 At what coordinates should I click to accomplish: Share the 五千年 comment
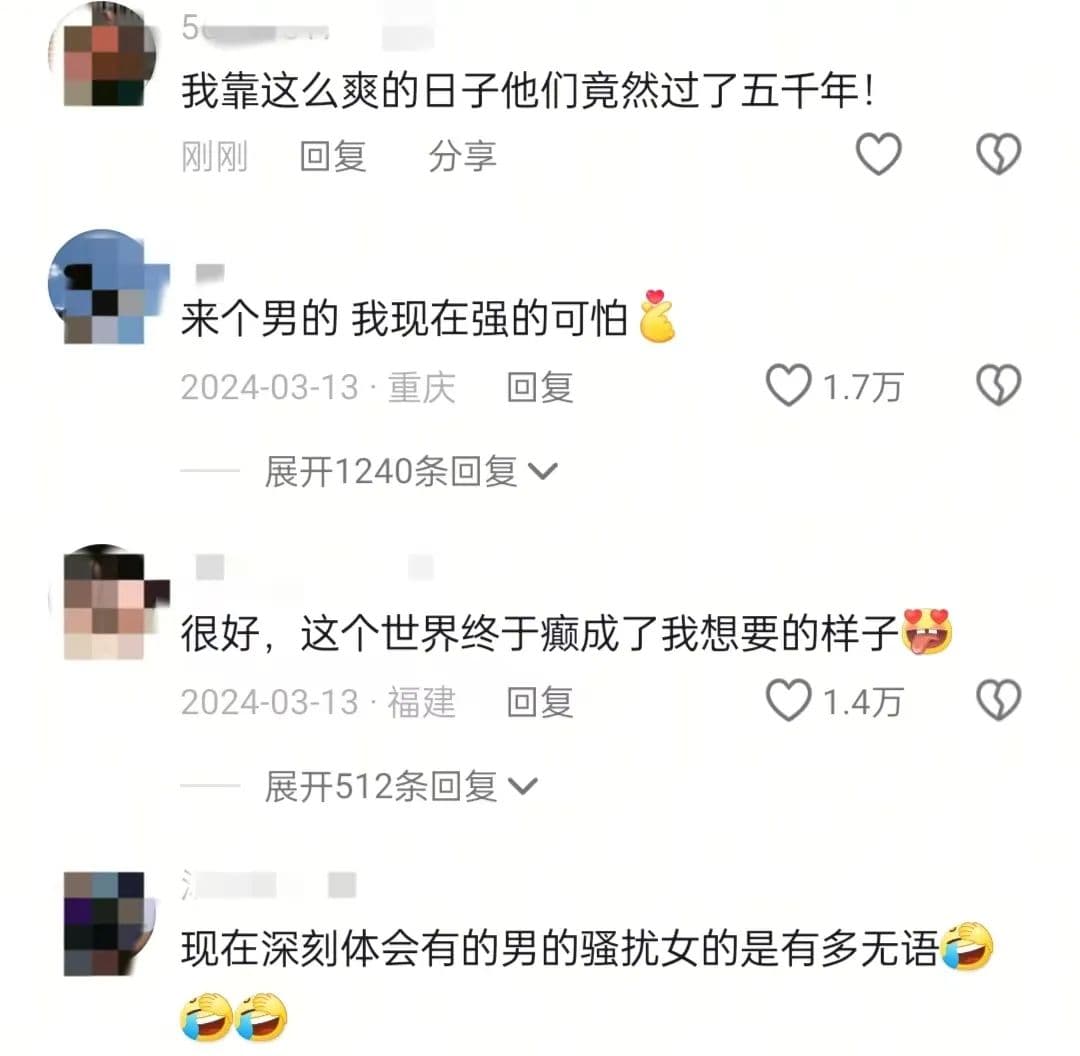(x=462, y=156)
